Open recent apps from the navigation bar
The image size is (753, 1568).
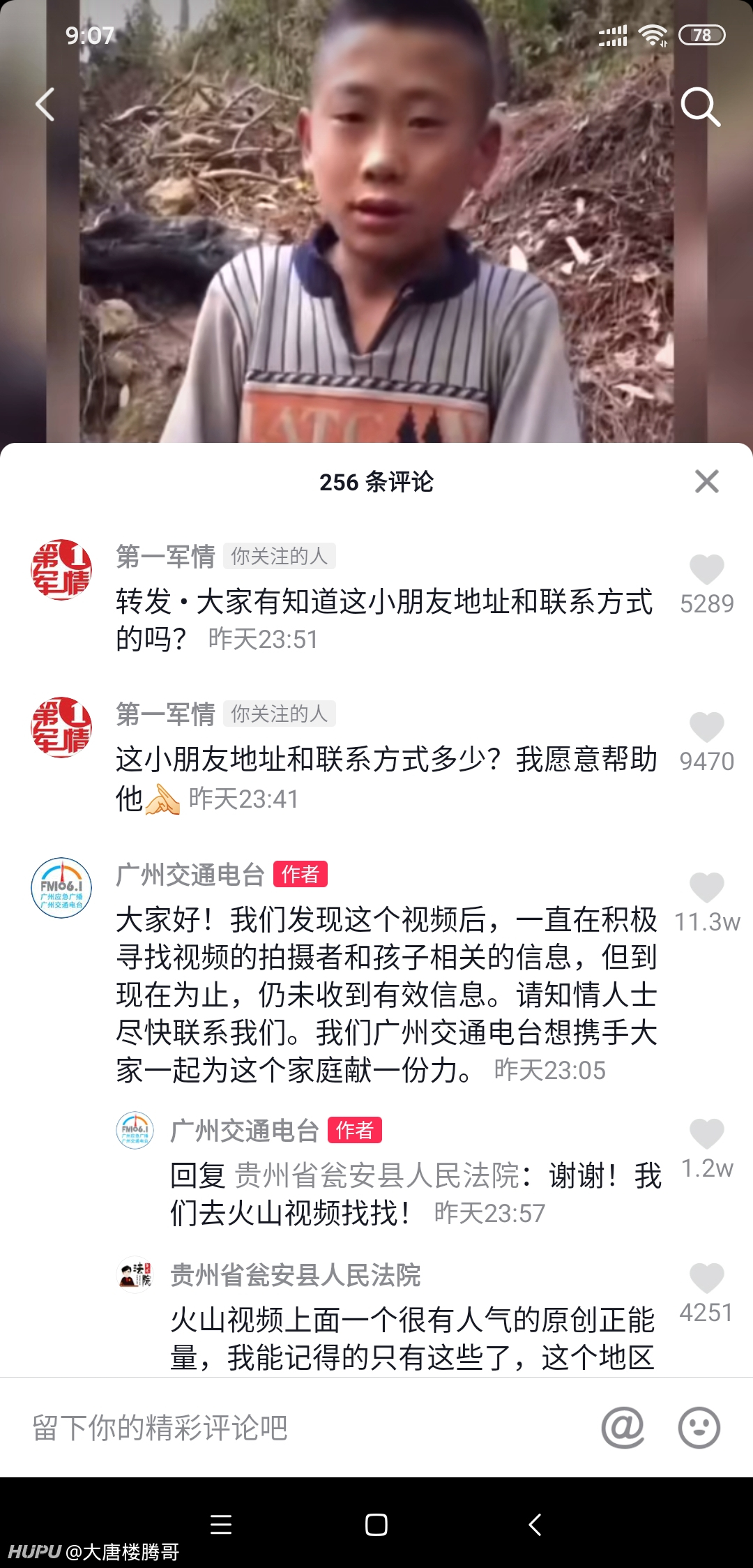[x=221, y=1524]
